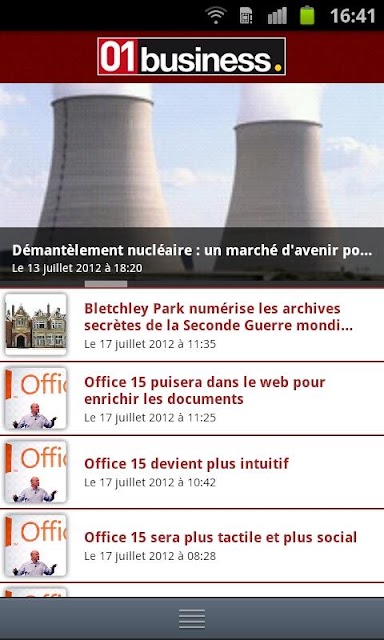The height and width of the screenshot is (640, 384).
Task: Read "Office 15 puisera dans le web" article
Action: click(x=192, y=398)
